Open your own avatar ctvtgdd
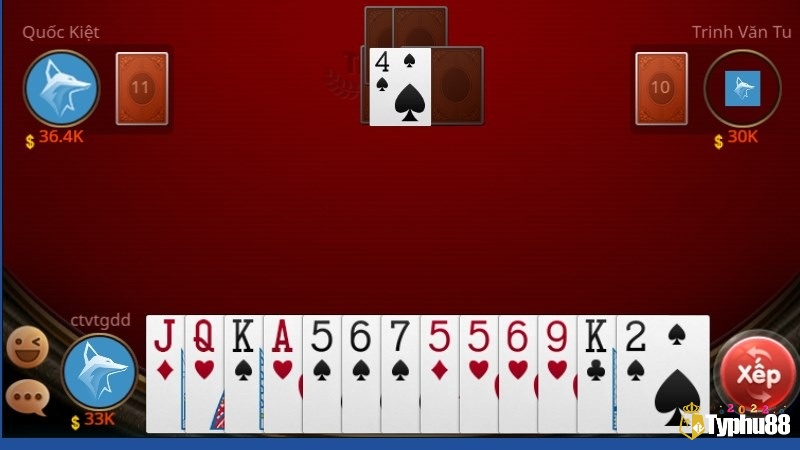This screenshot has width=800, height=450. pos(99,371)
